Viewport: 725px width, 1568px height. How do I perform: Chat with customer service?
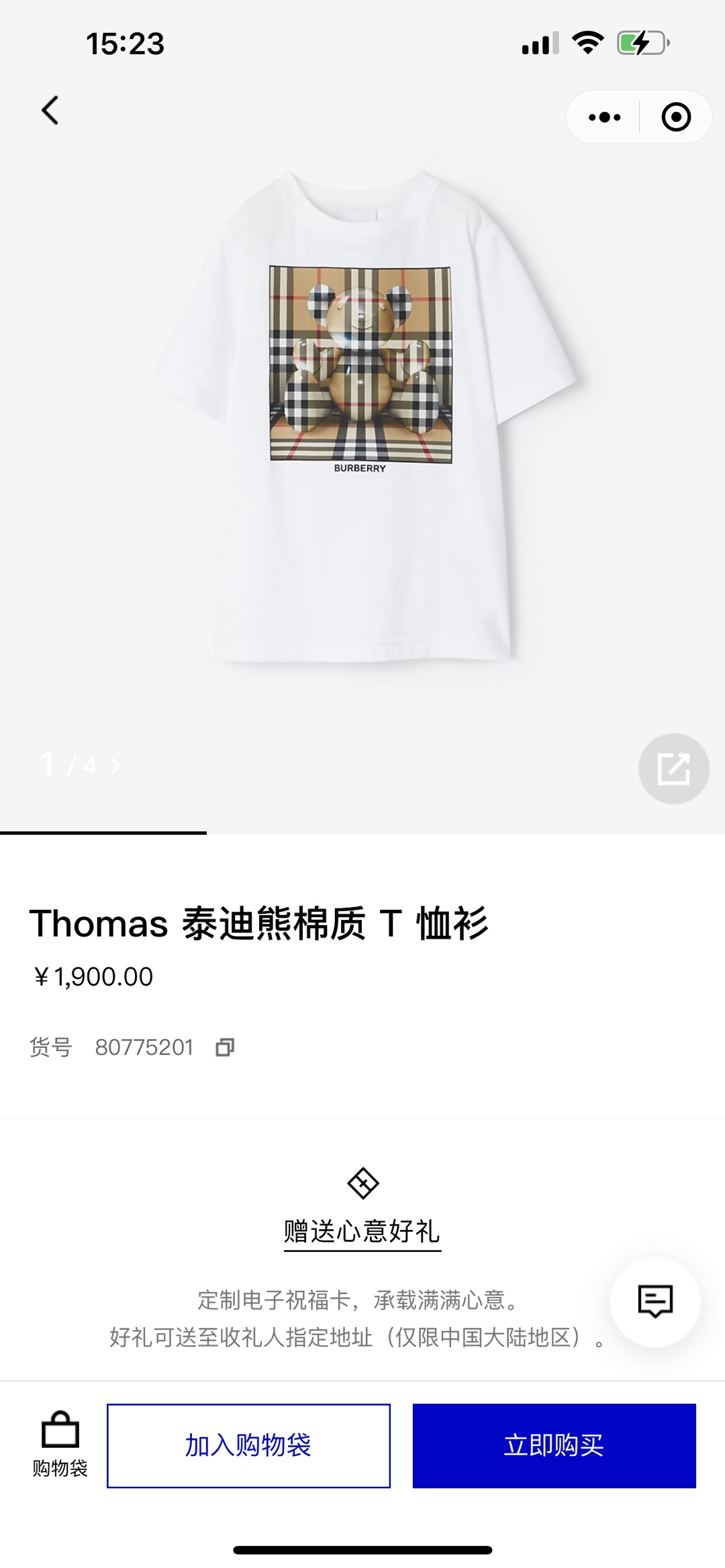[655, 1302]
